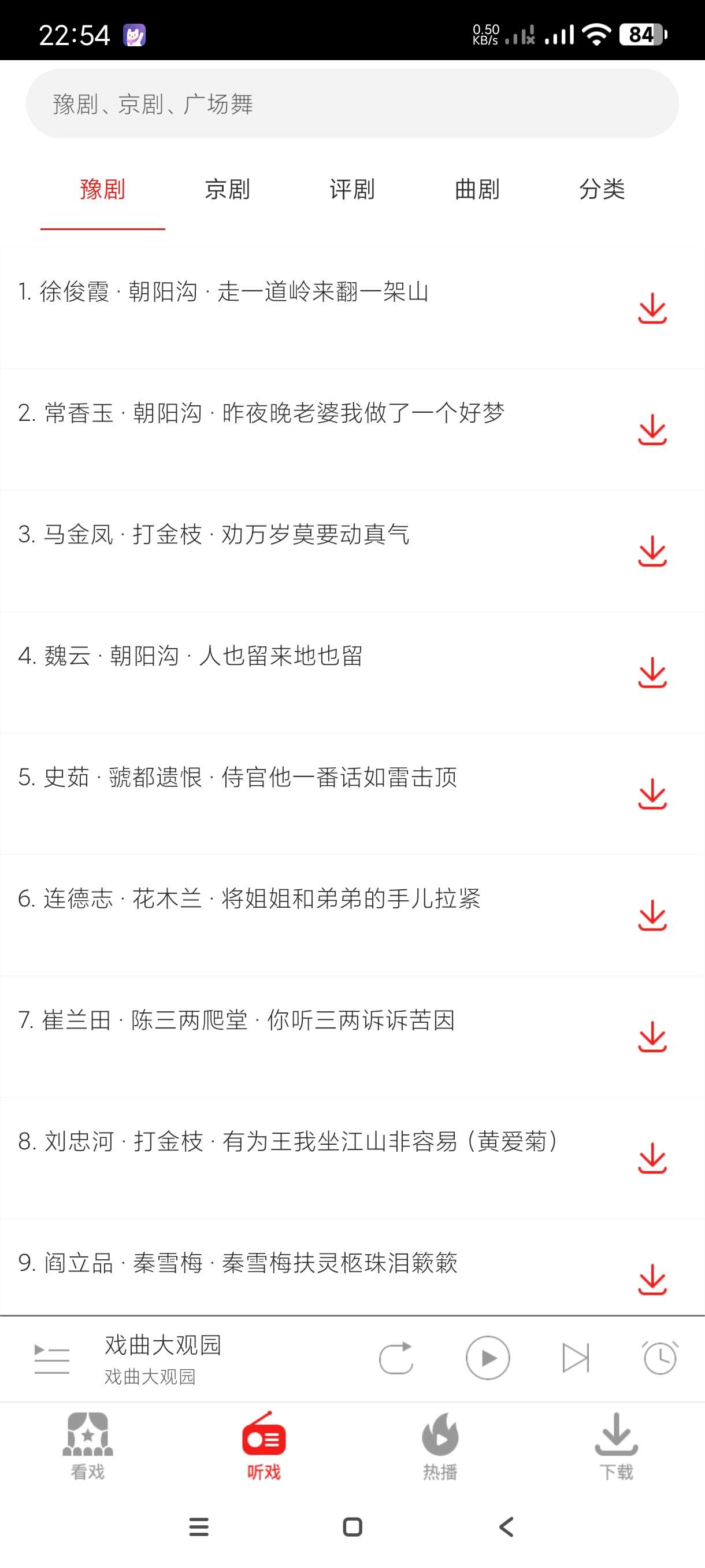
Task: Start playback with the play button
Action: point(487,1359)
